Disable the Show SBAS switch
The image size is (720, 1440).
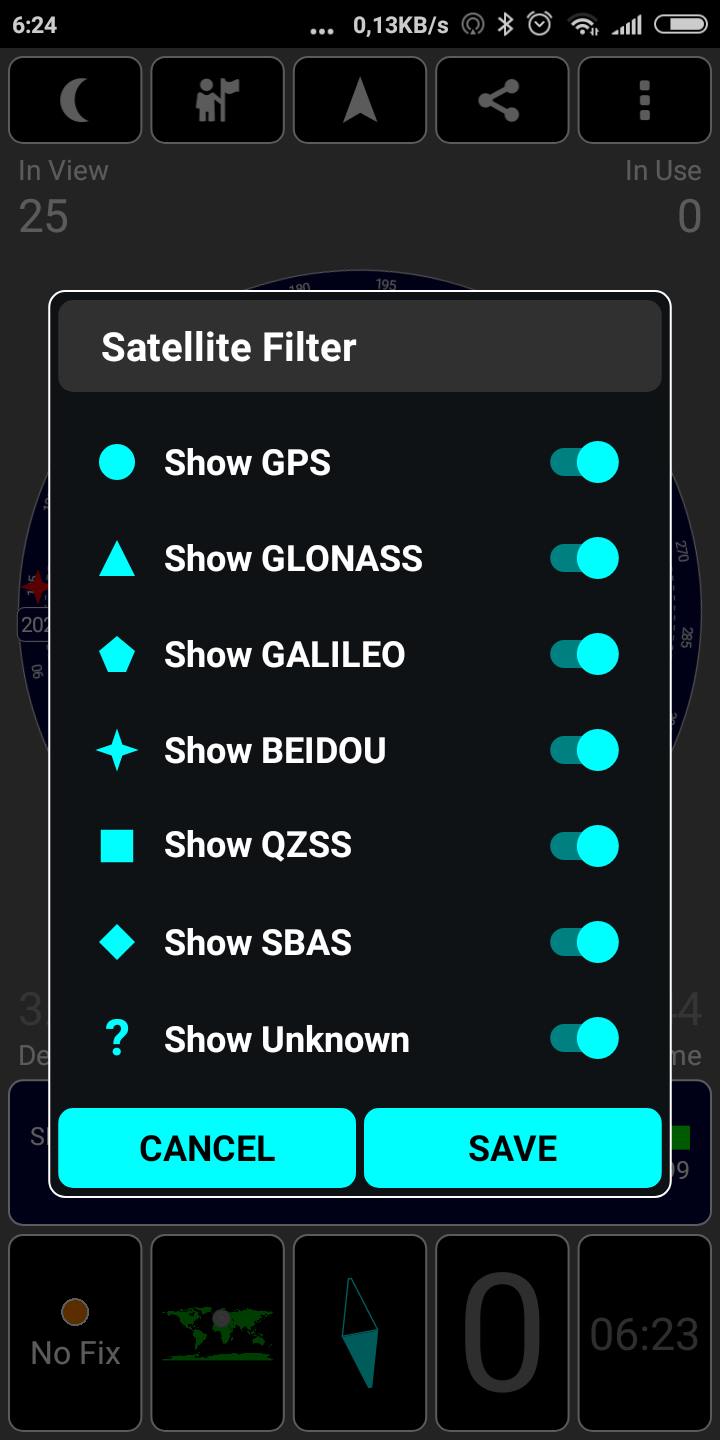(x=584, y=942)
